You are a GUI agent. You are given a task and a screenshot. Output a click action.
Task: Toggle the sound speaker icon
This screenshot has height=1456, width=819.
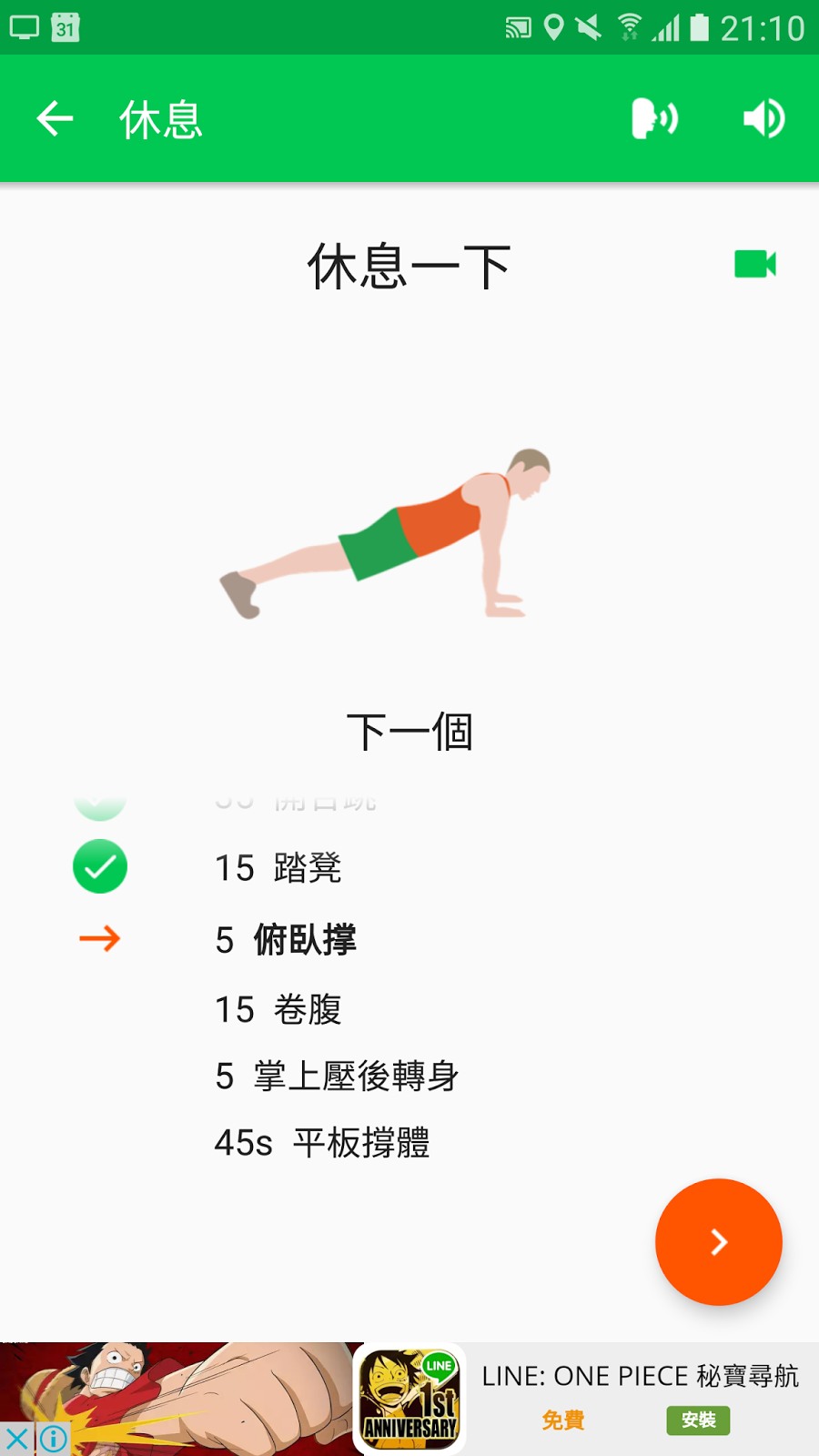(763, 119)
